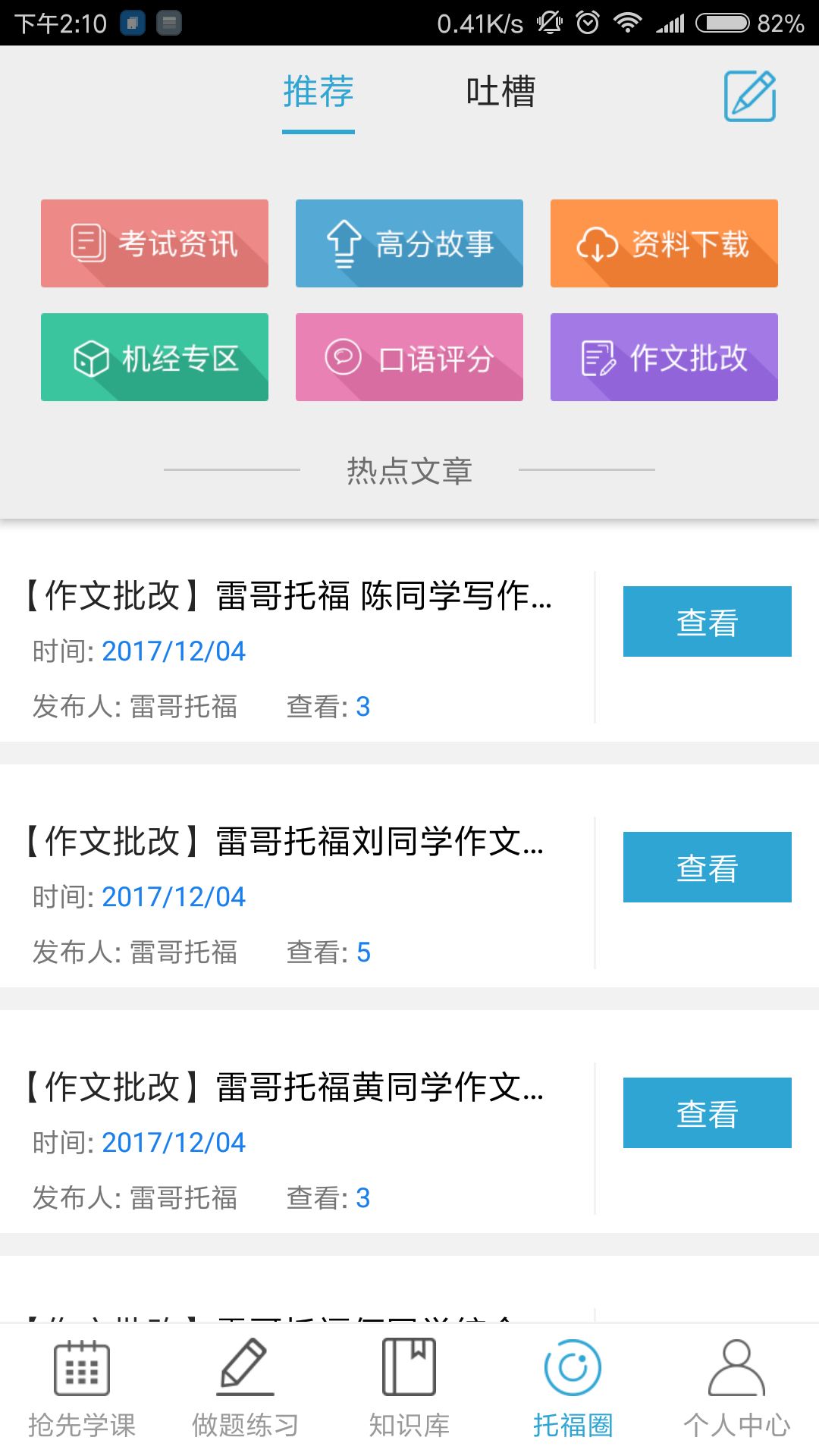Tap the compose post pencil icon
The image size is (819, 1456).
pos(749,96)
